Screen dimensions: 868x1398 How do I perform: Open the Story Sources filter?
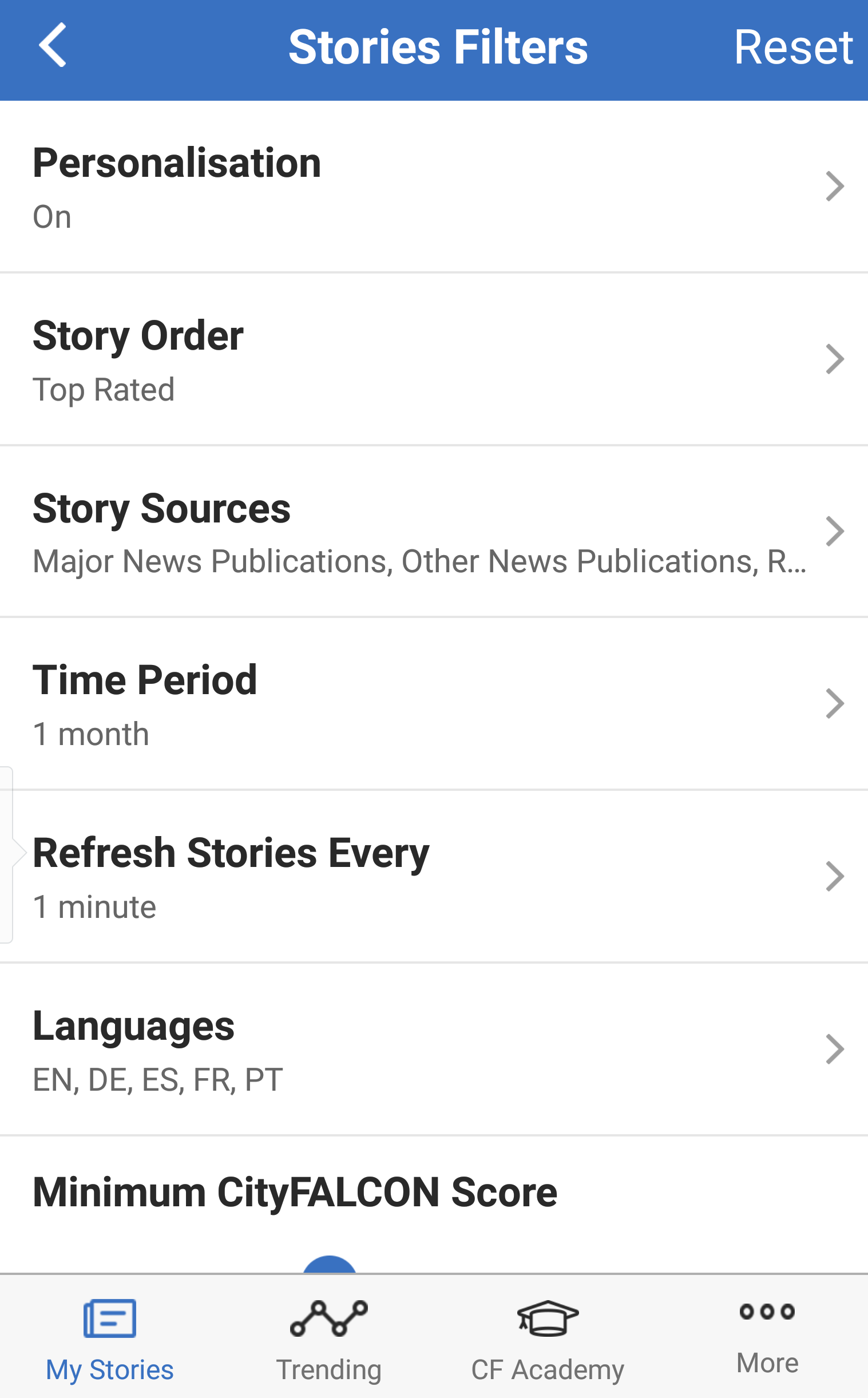click(x=434, y=532)
